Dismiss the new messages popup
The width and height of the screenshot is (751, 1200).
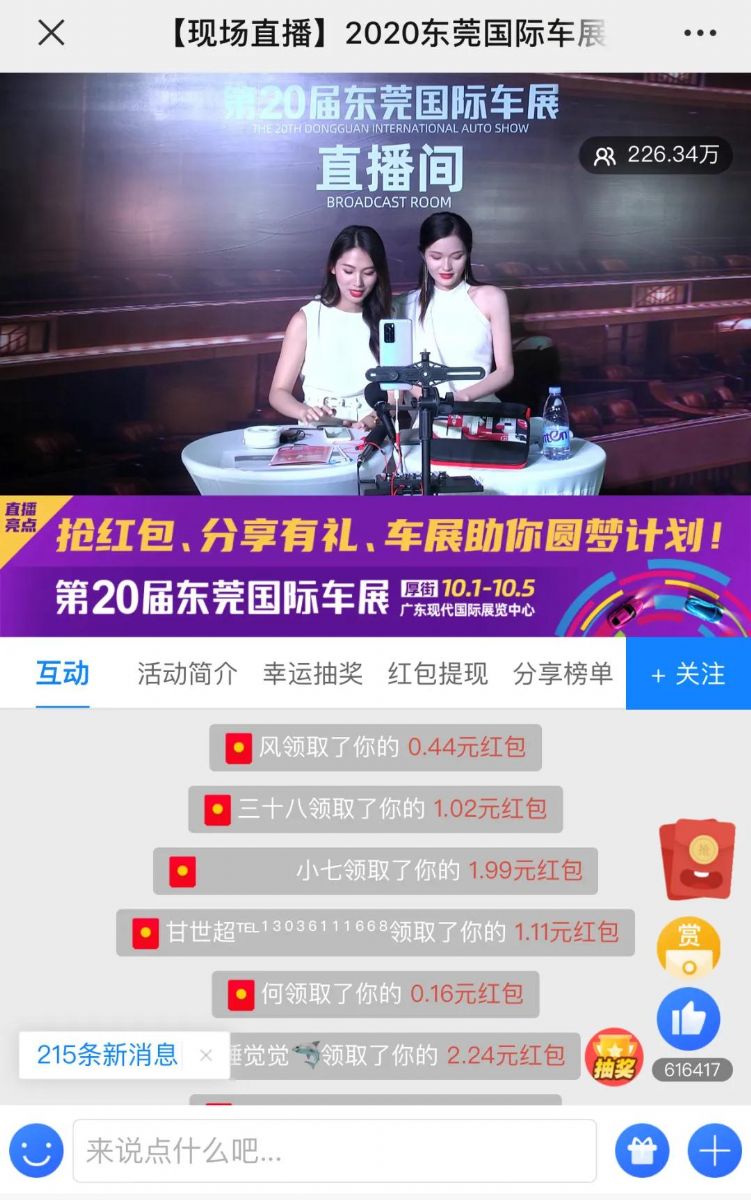(x=205, y=1055)
